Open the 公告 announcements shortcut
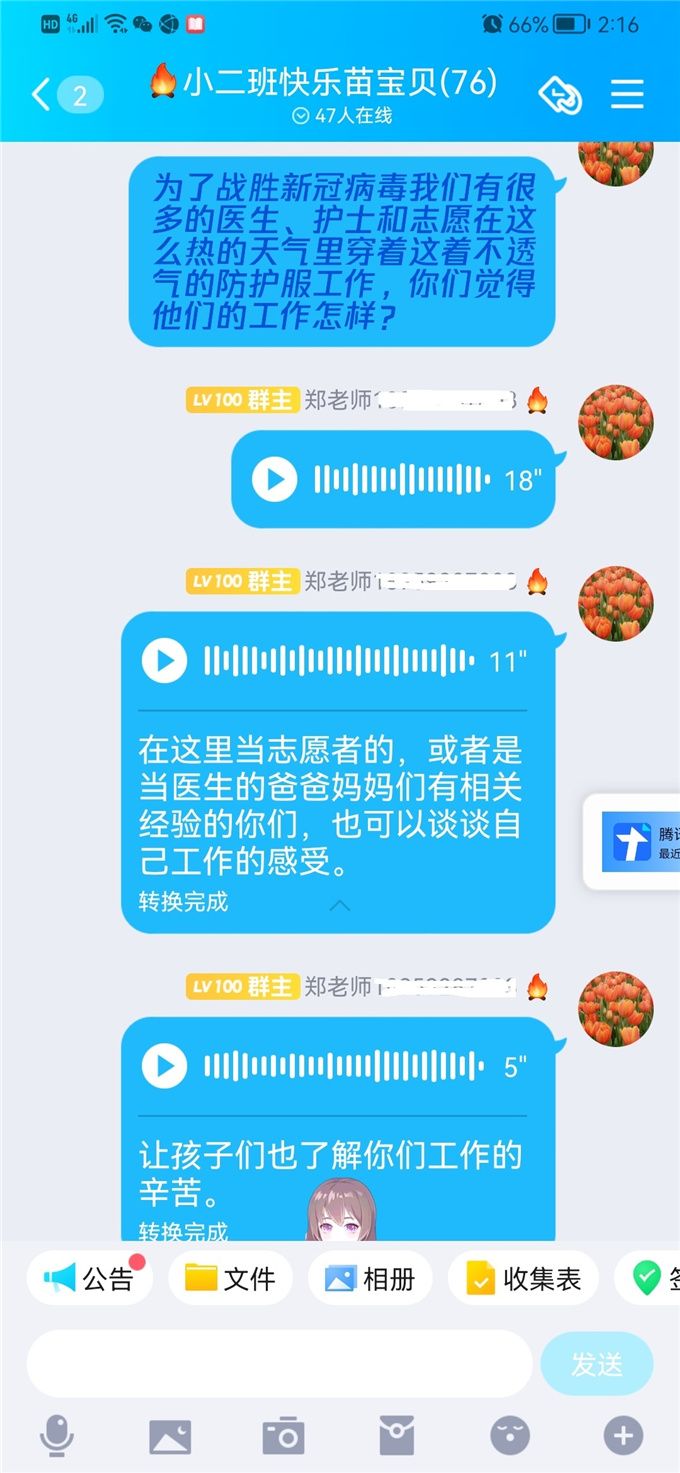680x1473 pixels. 90,1278
